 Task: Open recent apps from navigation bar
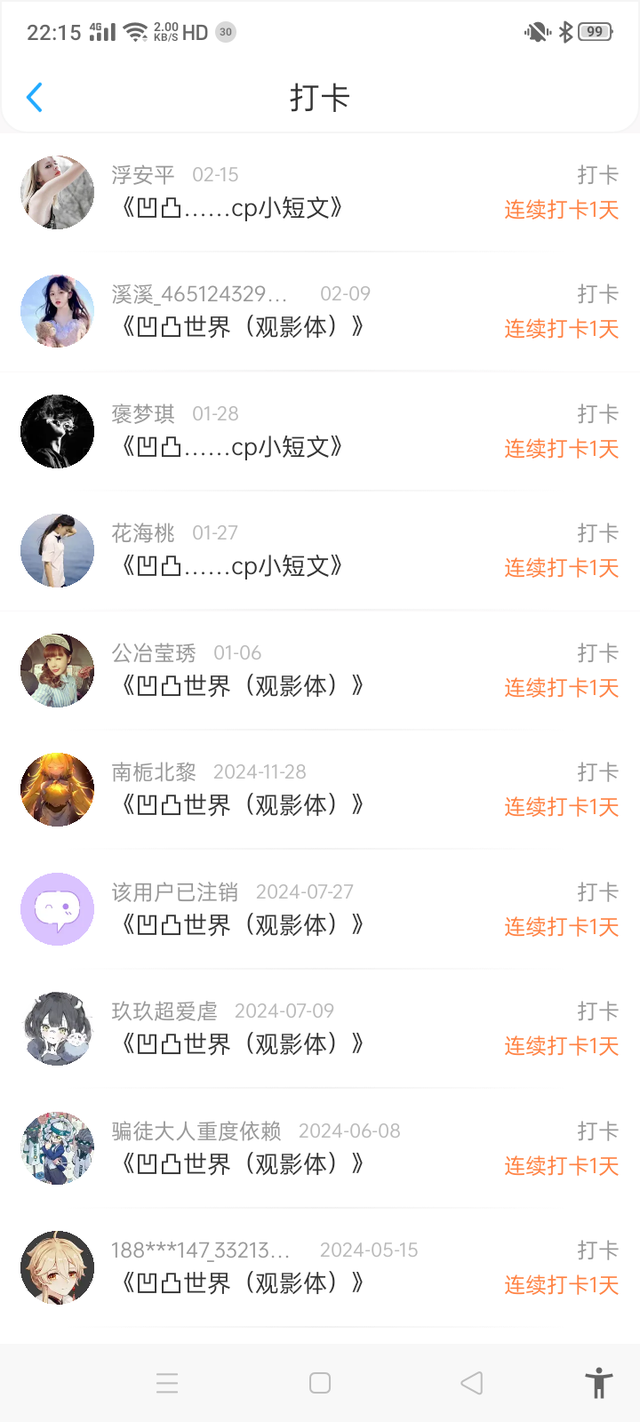tap(167, 1383)
